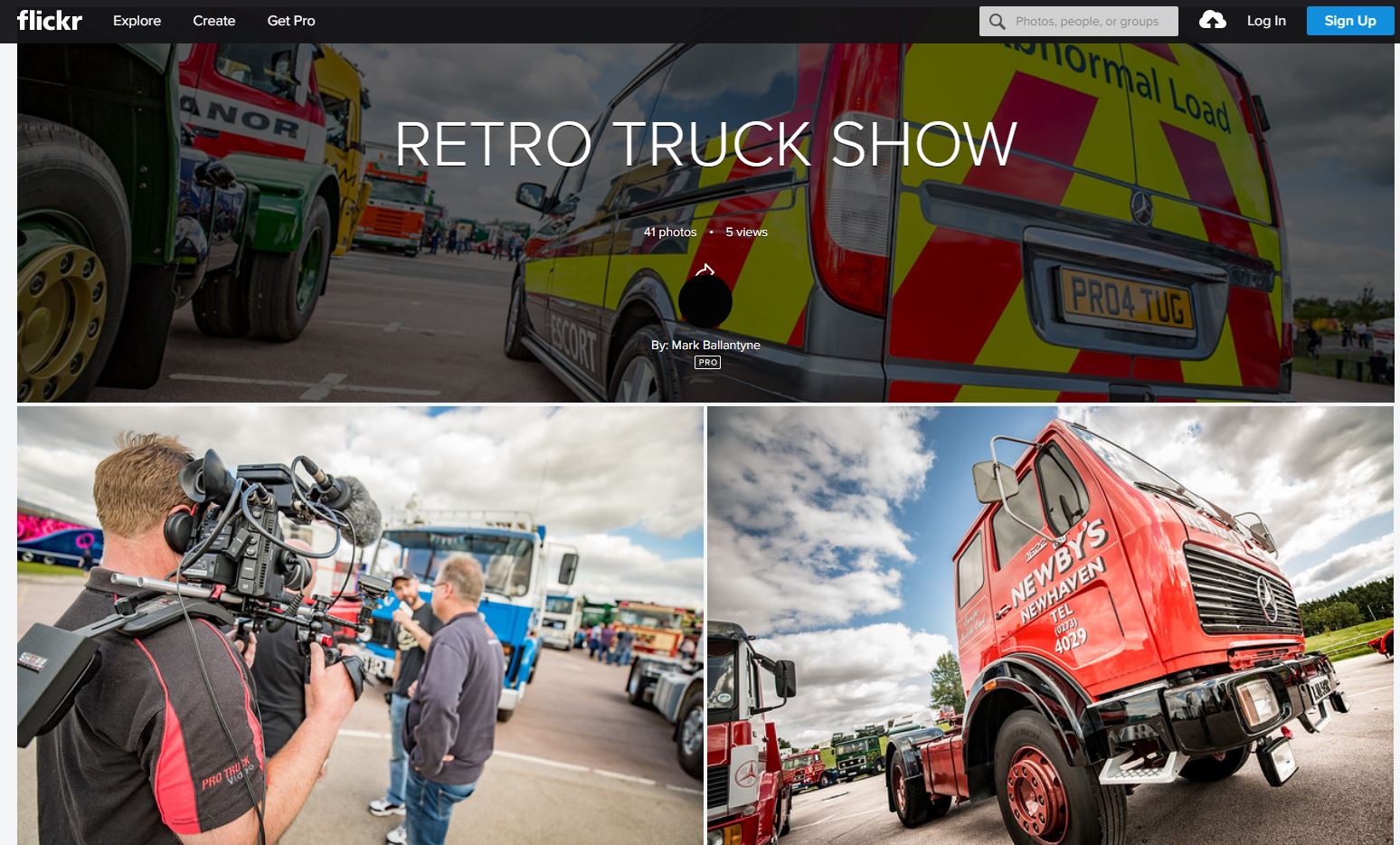Tap the cloud upload icon
The height and width of the screenshot is (845, 1400).
(x=1212, y=20)
